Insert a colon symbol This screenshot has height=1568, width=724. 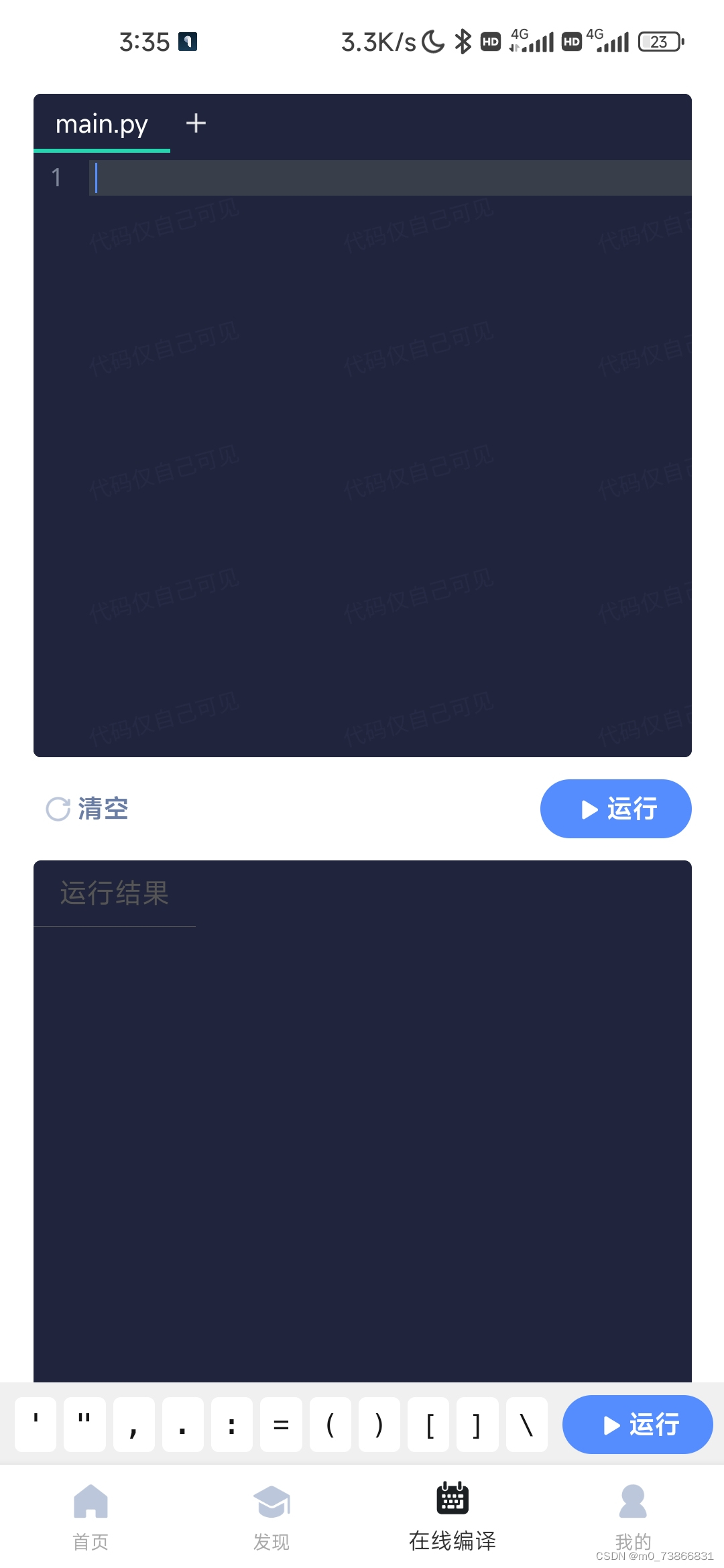click(x=231, y=1425)
